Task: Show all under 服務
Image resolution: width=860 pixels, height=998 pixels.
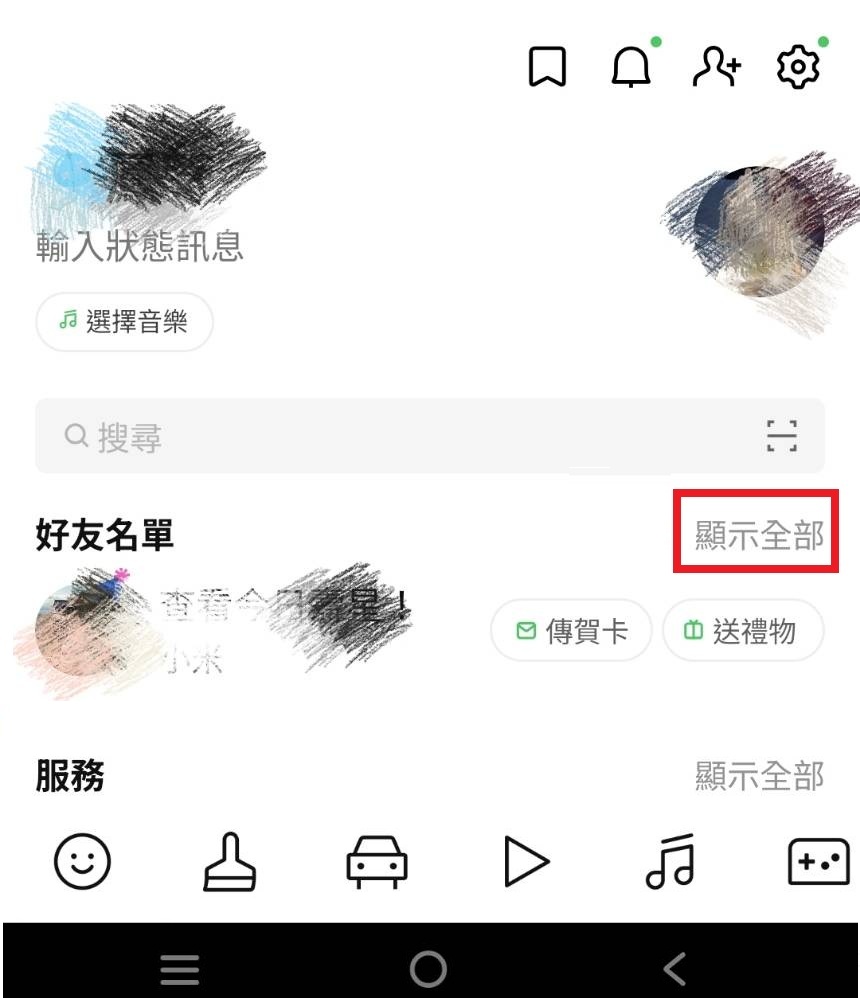Action: click(x=759, y=776)
